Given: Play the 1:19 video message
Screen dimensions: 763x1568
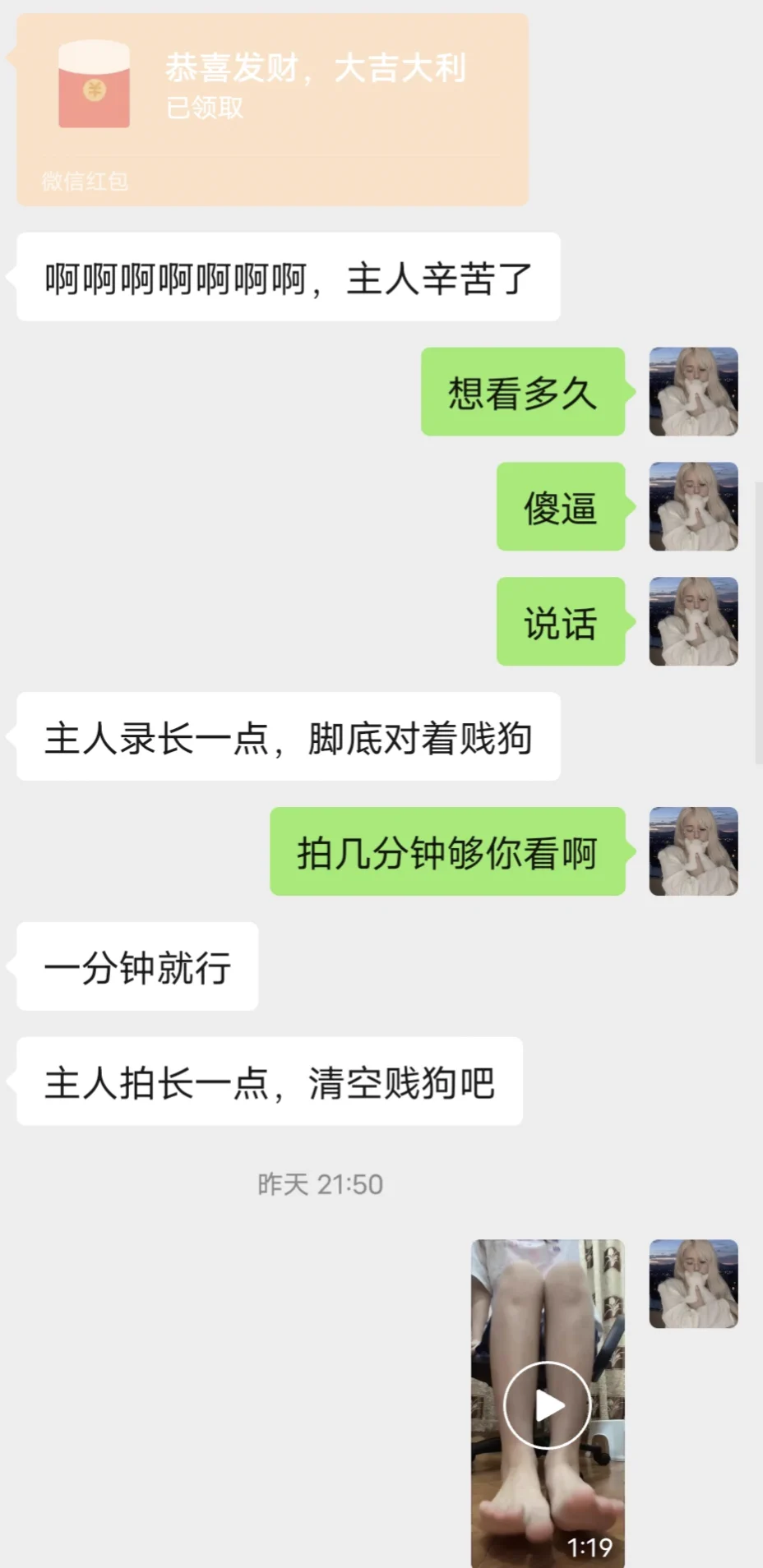Looking at the screenshot, I should 547,1404.
